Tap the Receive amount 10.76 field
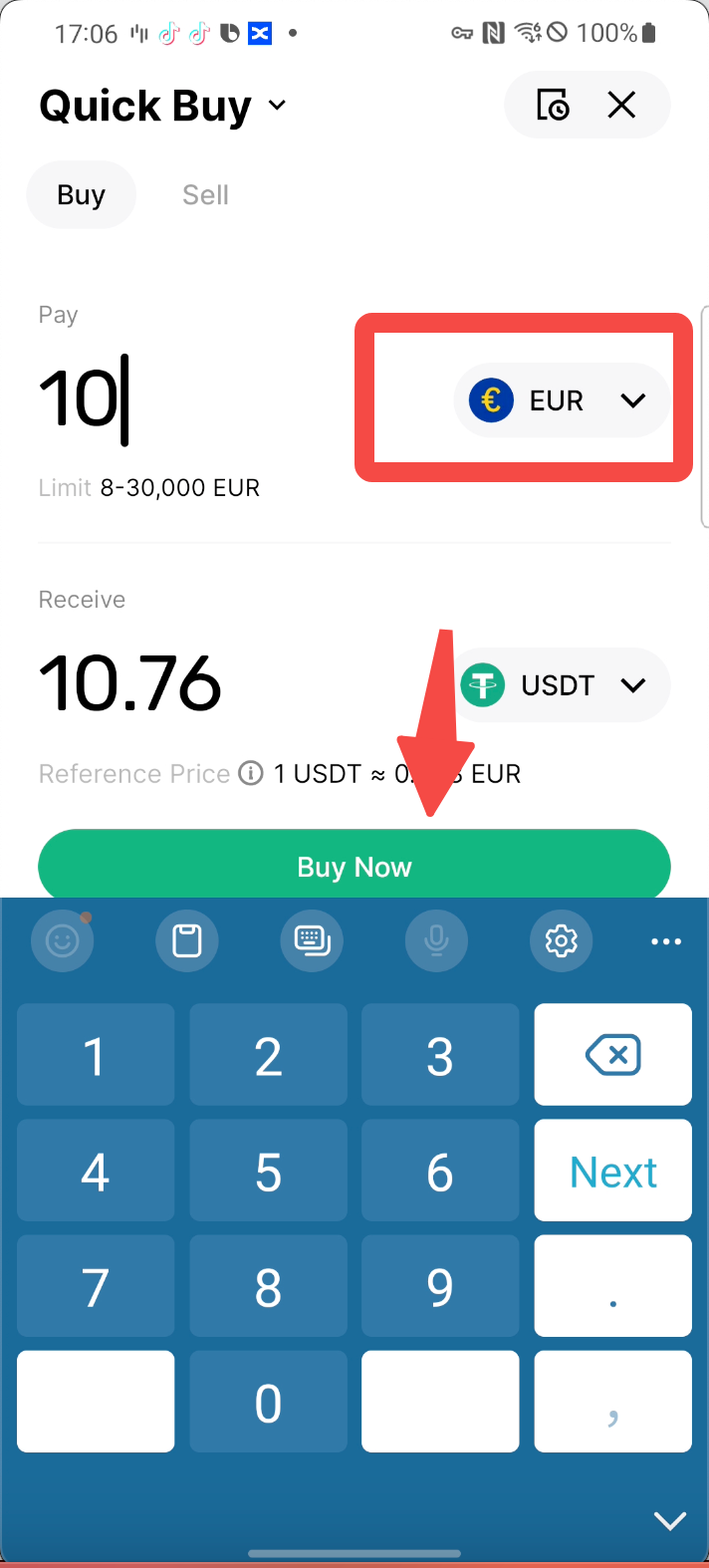Viewport: 709px width, 1568px height. pyautogui.click(x=130, y=684)
